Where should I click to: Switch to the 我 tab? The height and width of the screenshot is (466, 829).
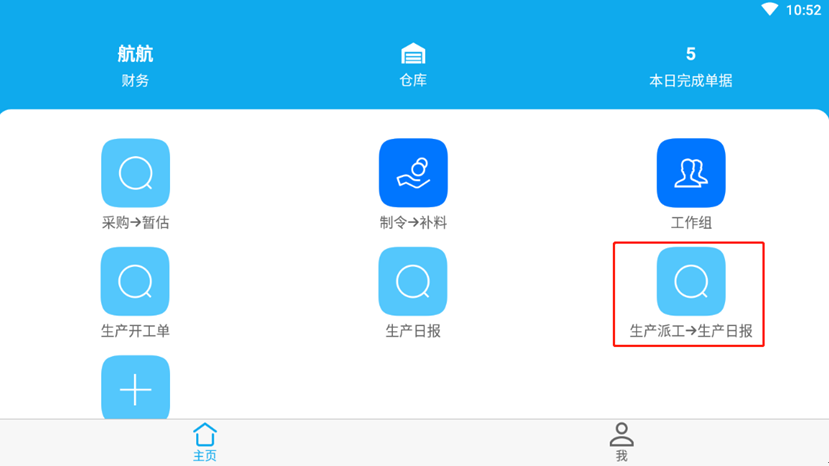(621, 441)
